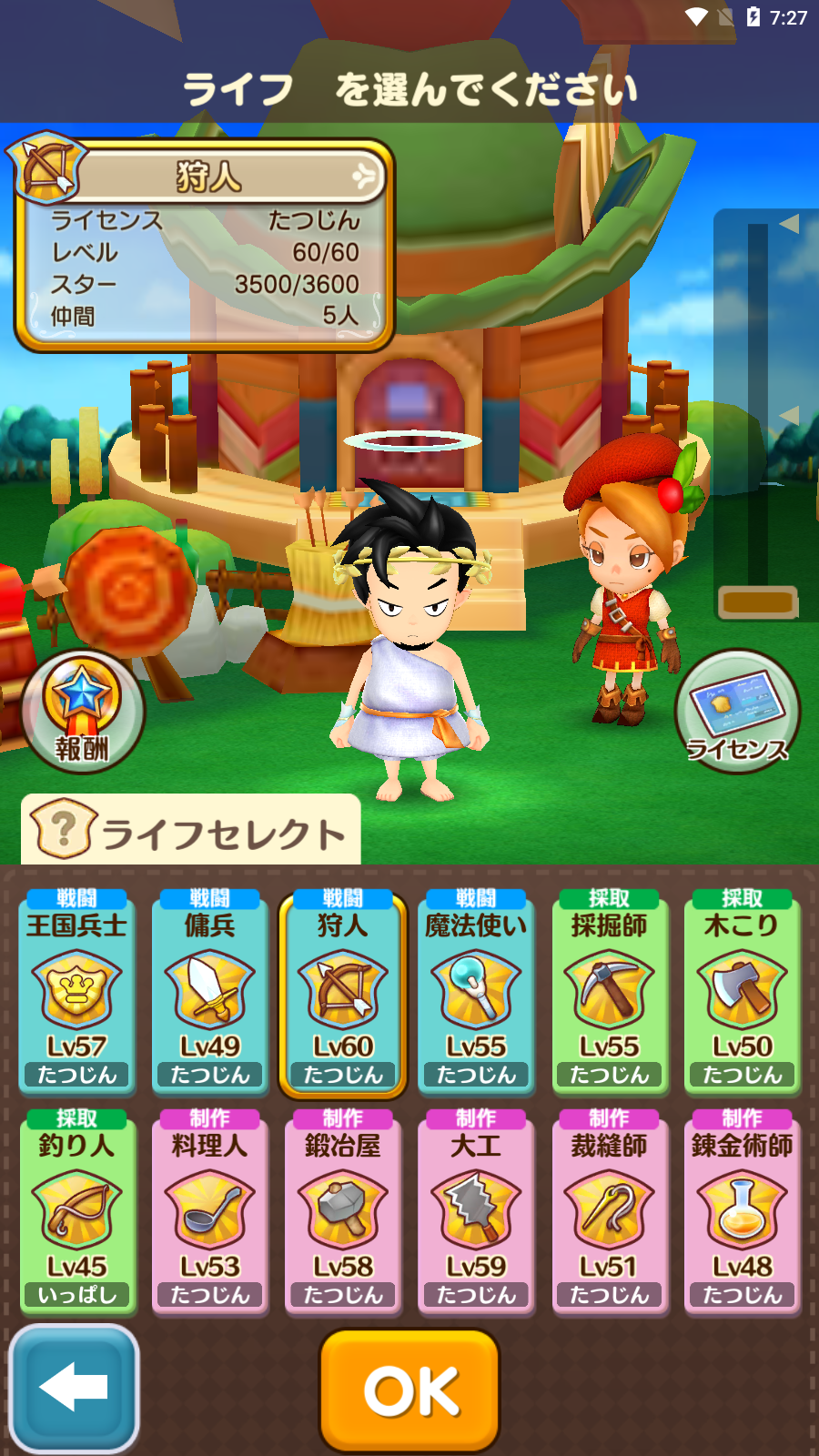Select the 王国兵士 life card
The image size is (819, 1456).
[77, 992]
